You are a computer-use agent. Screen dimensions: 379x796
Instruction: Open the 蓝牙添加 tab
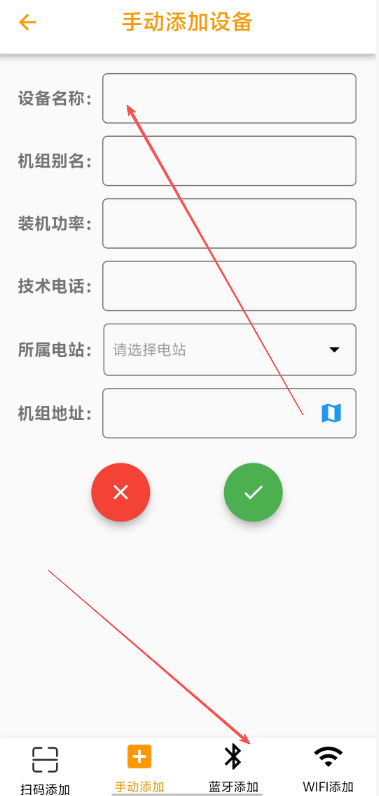tap(233, 768)
